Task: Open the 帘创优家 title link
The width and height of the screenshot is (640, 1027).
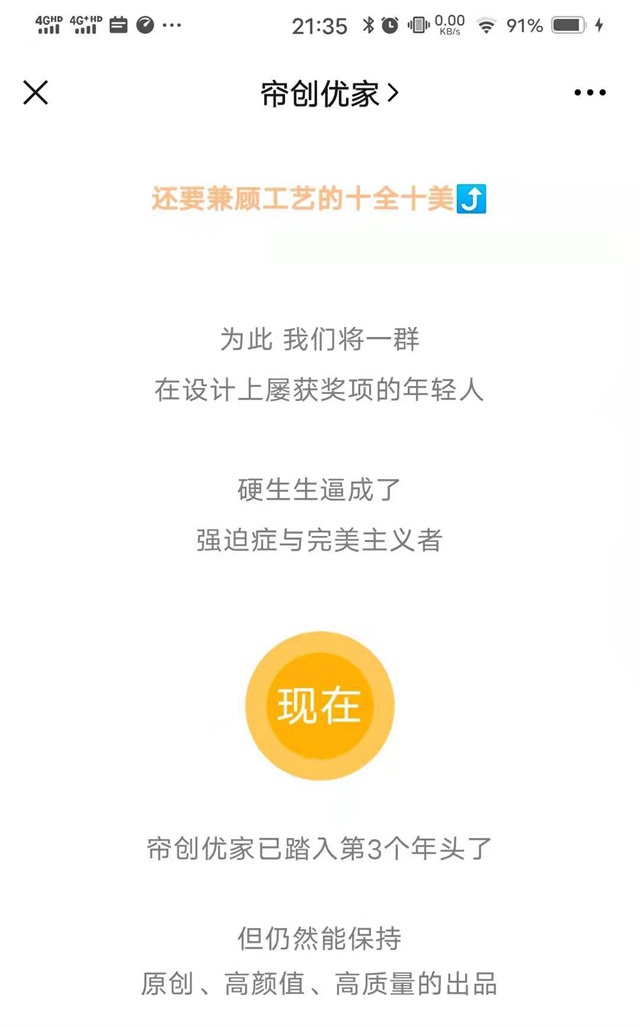Action: (x=329, y=94)
